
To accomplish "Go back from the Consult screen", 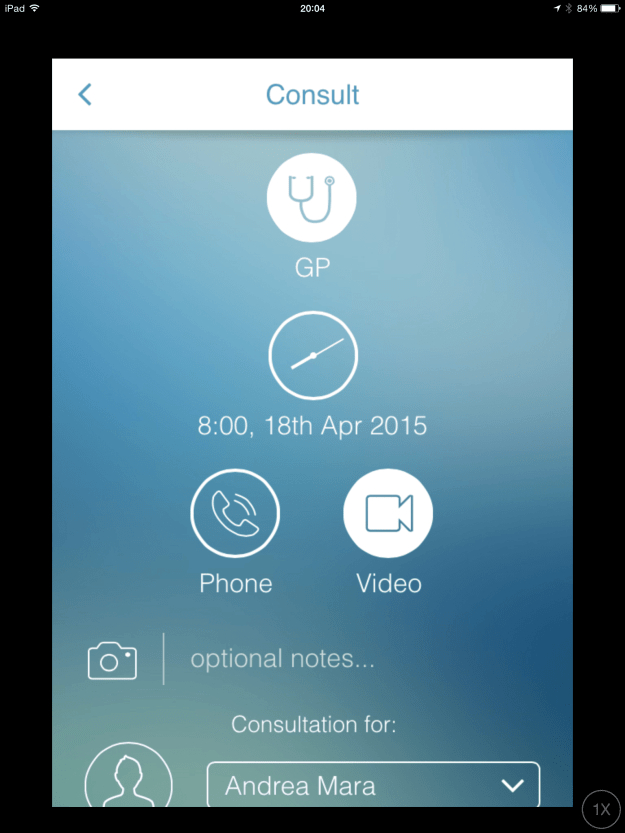I will coord(85,95).
